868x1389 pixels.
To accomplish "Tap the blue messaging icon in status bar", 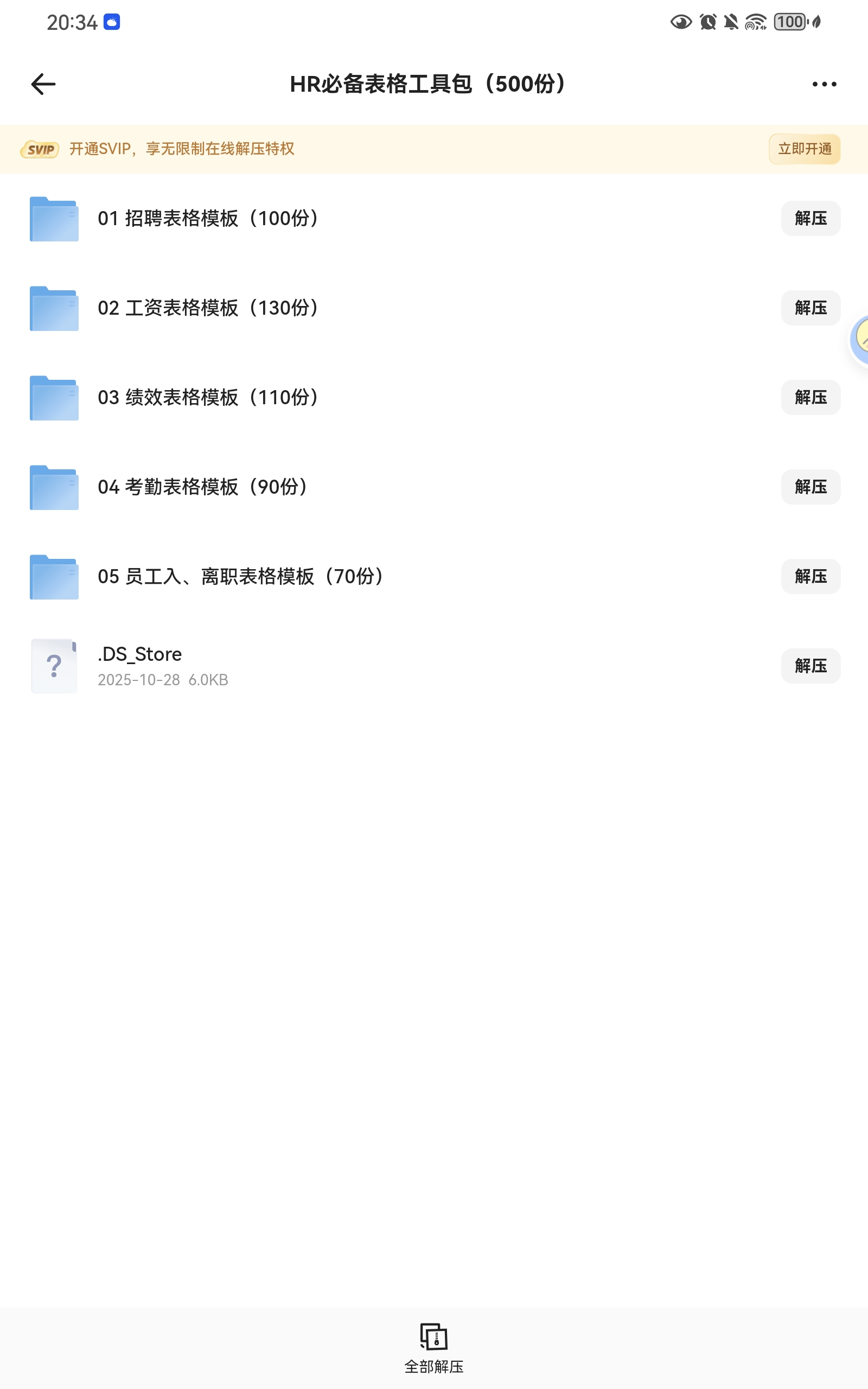I will 111,22.
